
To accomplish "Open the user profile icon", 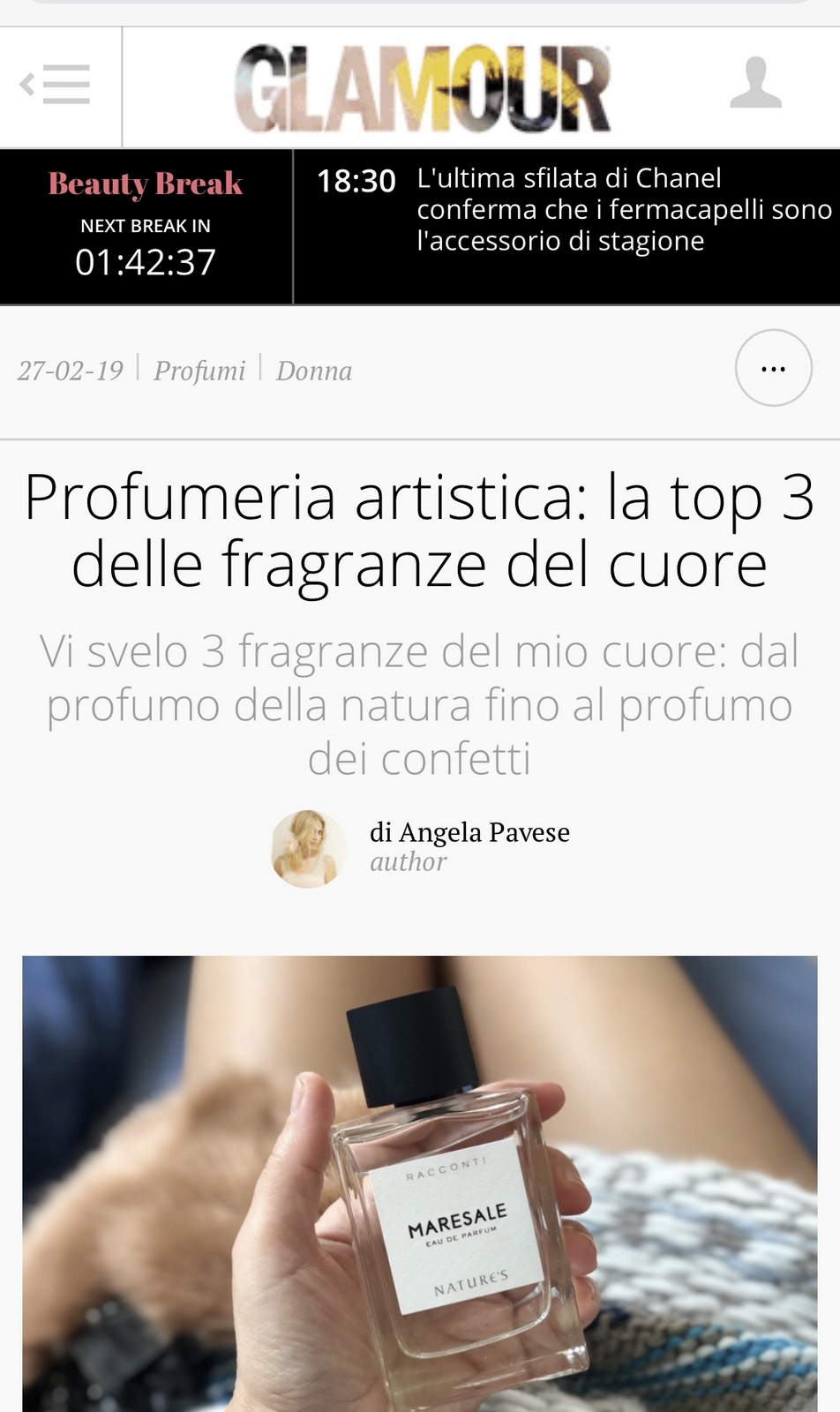I will click(x=755, y=84).
